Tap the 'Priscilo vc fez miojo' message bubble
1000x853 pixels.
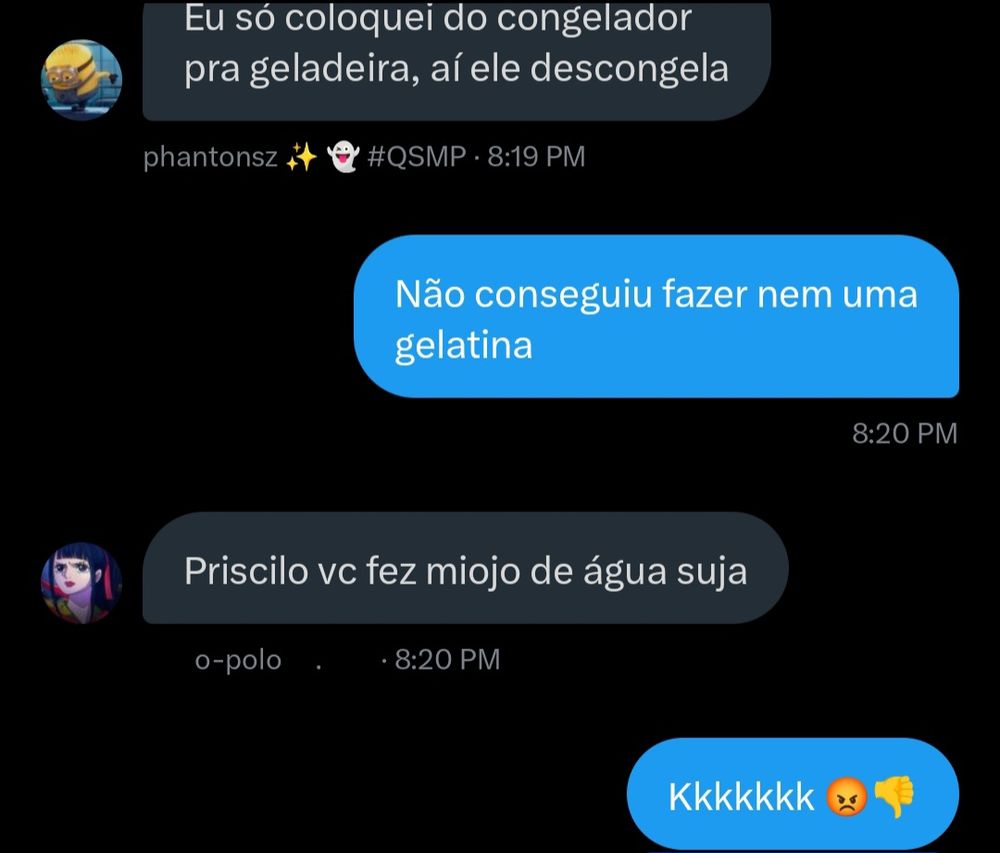(x=465, y=569)
